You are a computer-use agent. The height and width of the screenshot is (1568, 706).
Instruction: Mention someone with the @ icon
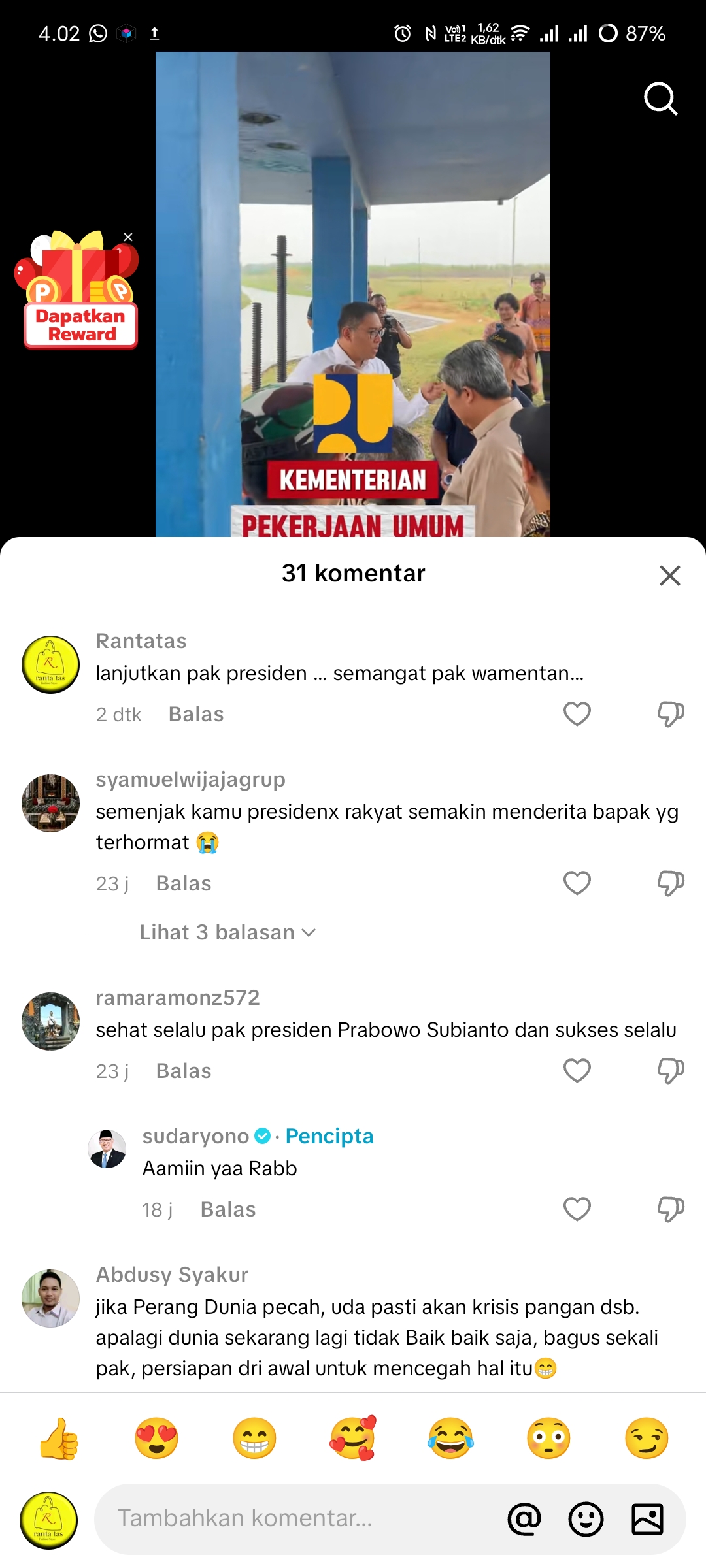click(x=524, y=1518)
